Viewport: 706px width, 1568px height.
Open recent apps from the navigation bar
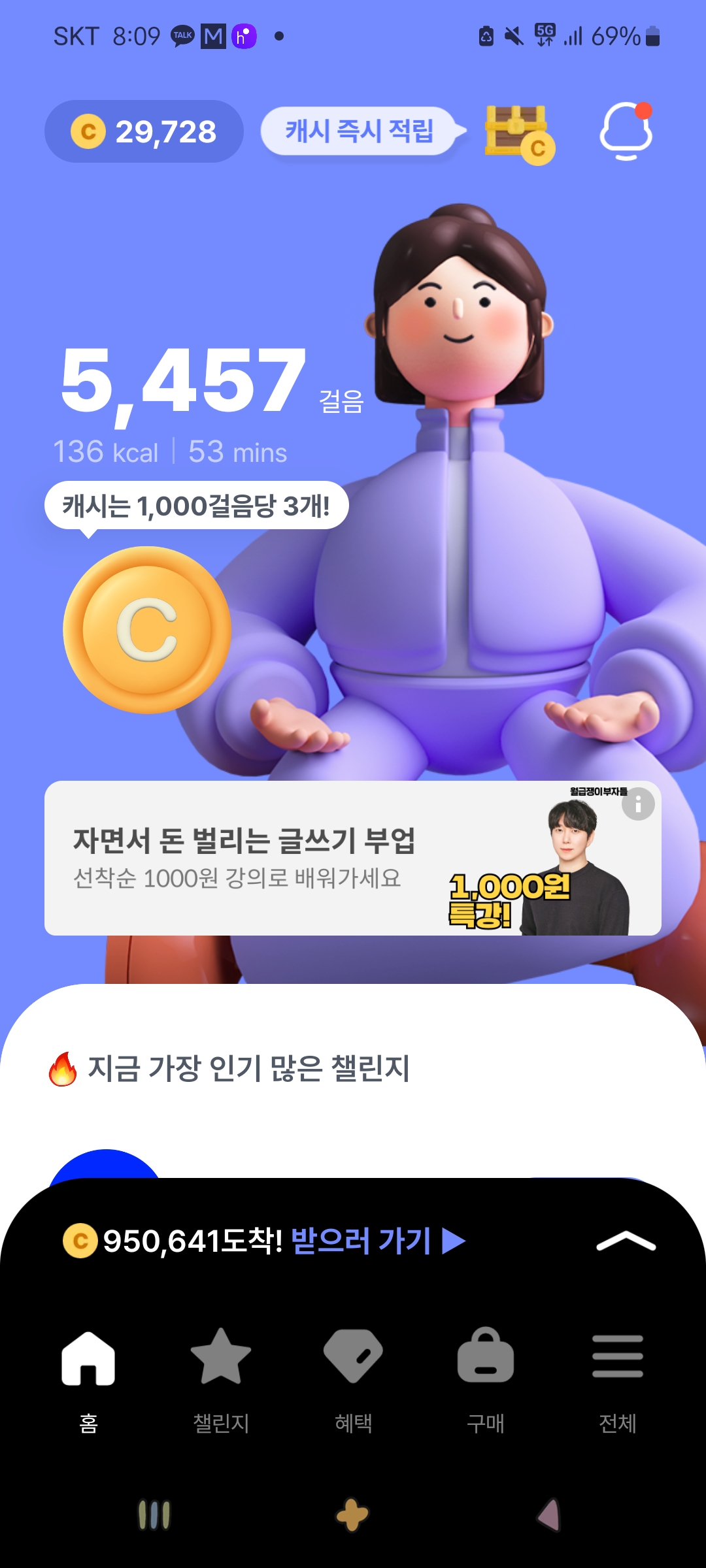[x=154, y=1514]
